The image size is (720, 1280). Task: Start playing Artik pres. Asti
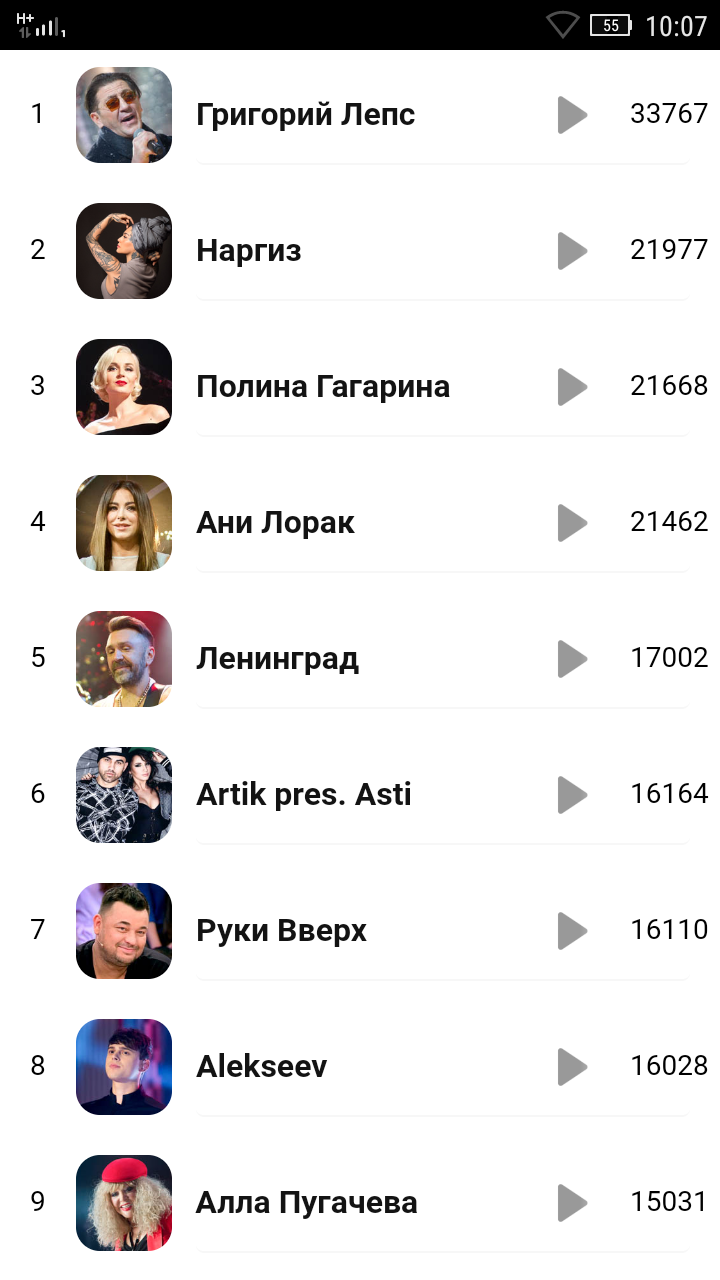(x=572, y=795)
